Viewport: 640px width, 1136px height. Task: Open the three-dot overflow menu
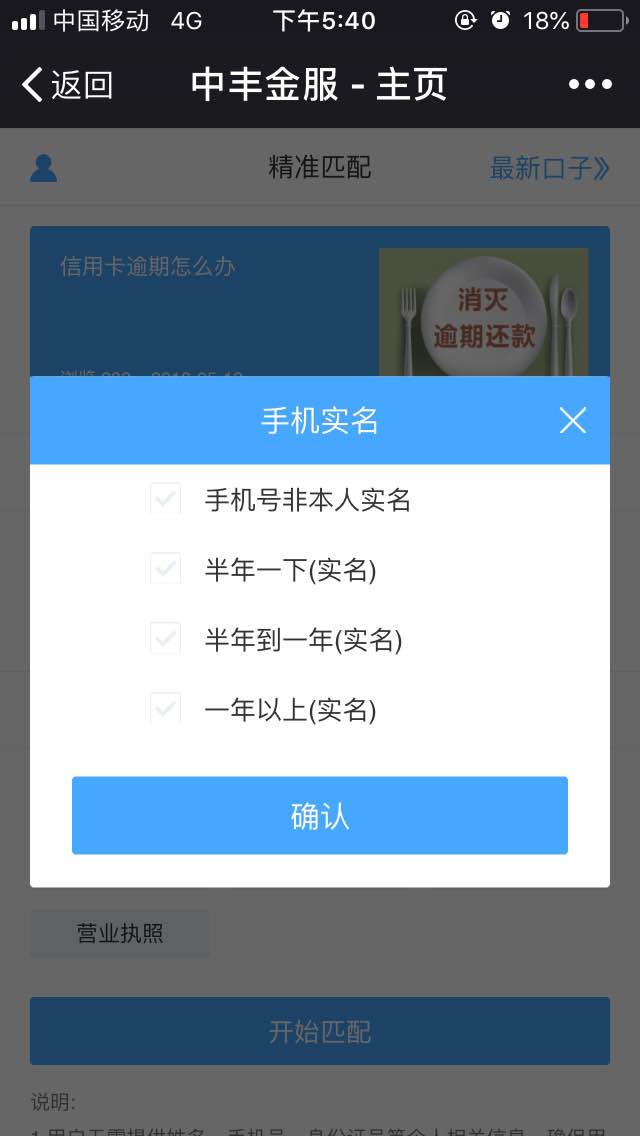coord(589,85)
